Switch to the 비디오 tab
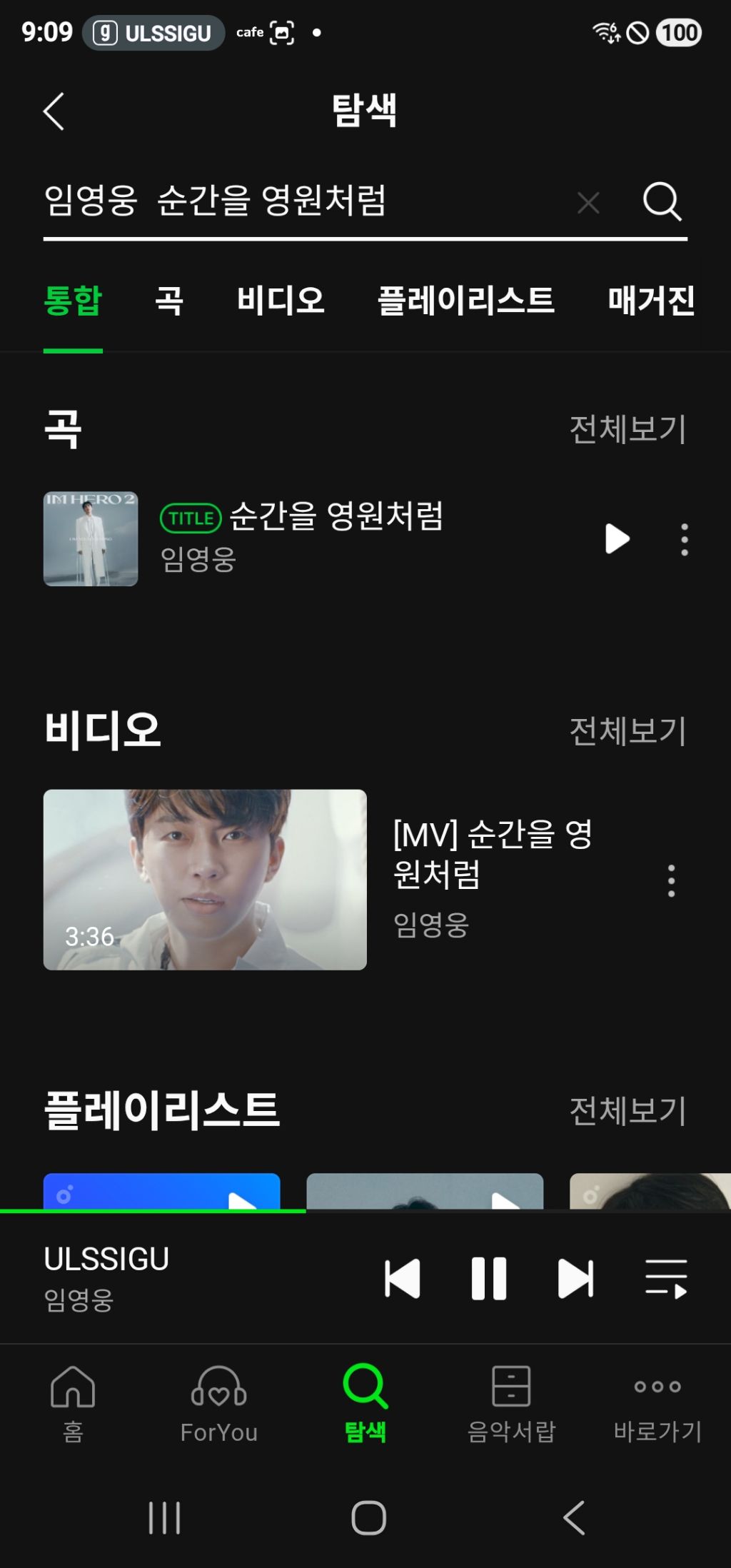This screenshot has width=731, height=1568. pyautogui.click(x=281, y=300)
